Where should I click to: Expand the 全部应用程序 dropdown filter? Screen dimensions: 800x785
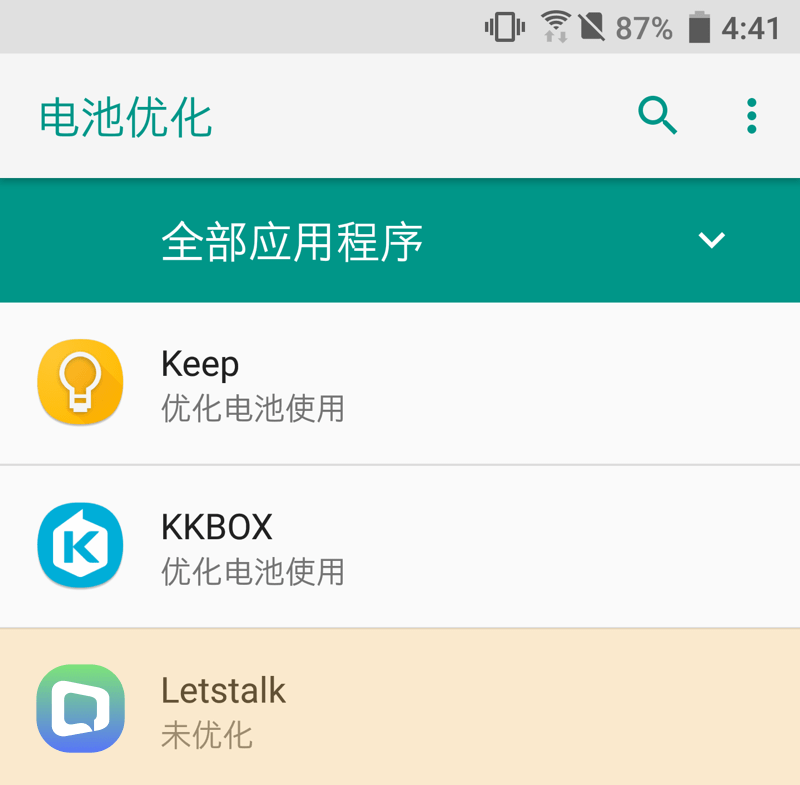(x=711, y=241)
